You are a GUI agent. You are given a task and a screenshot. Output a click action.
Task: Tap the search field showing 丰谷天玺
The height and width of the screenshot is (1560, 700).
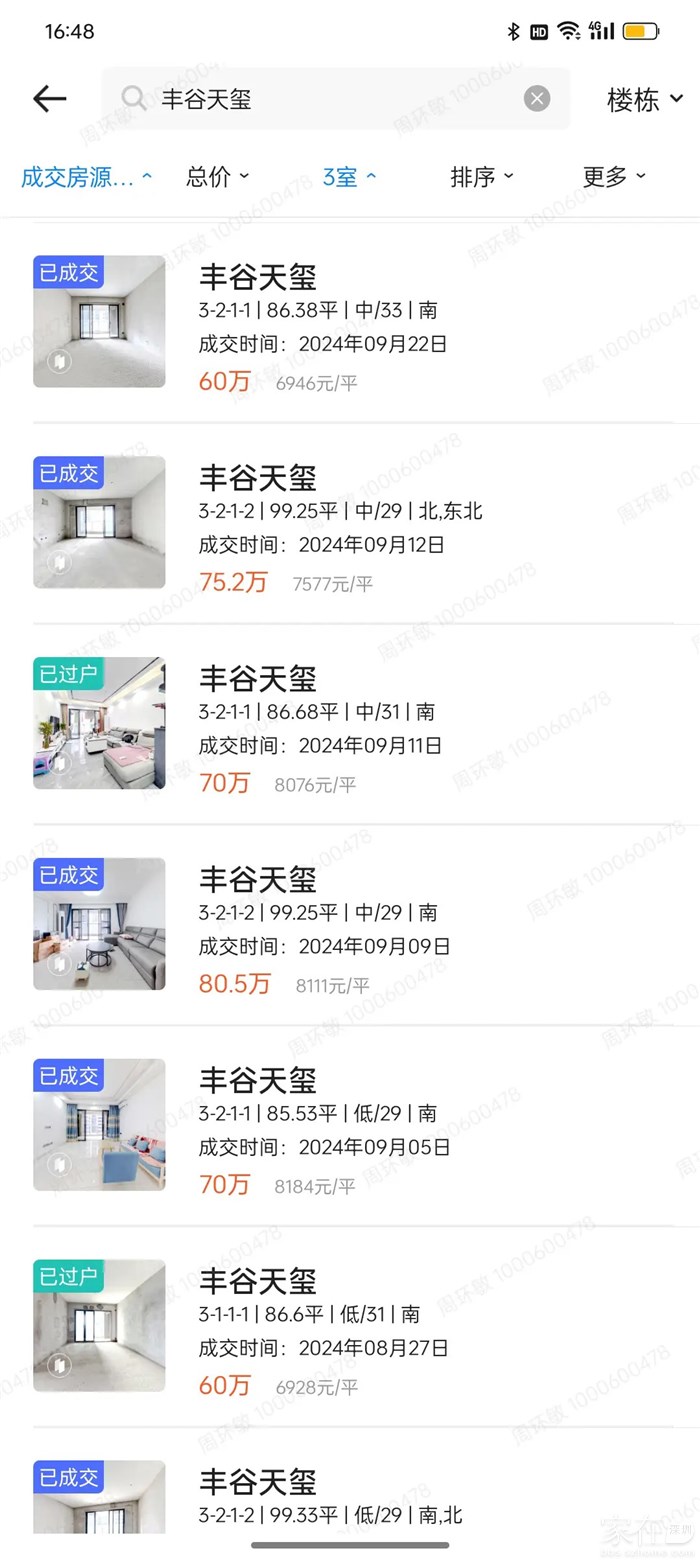(330, 98)
